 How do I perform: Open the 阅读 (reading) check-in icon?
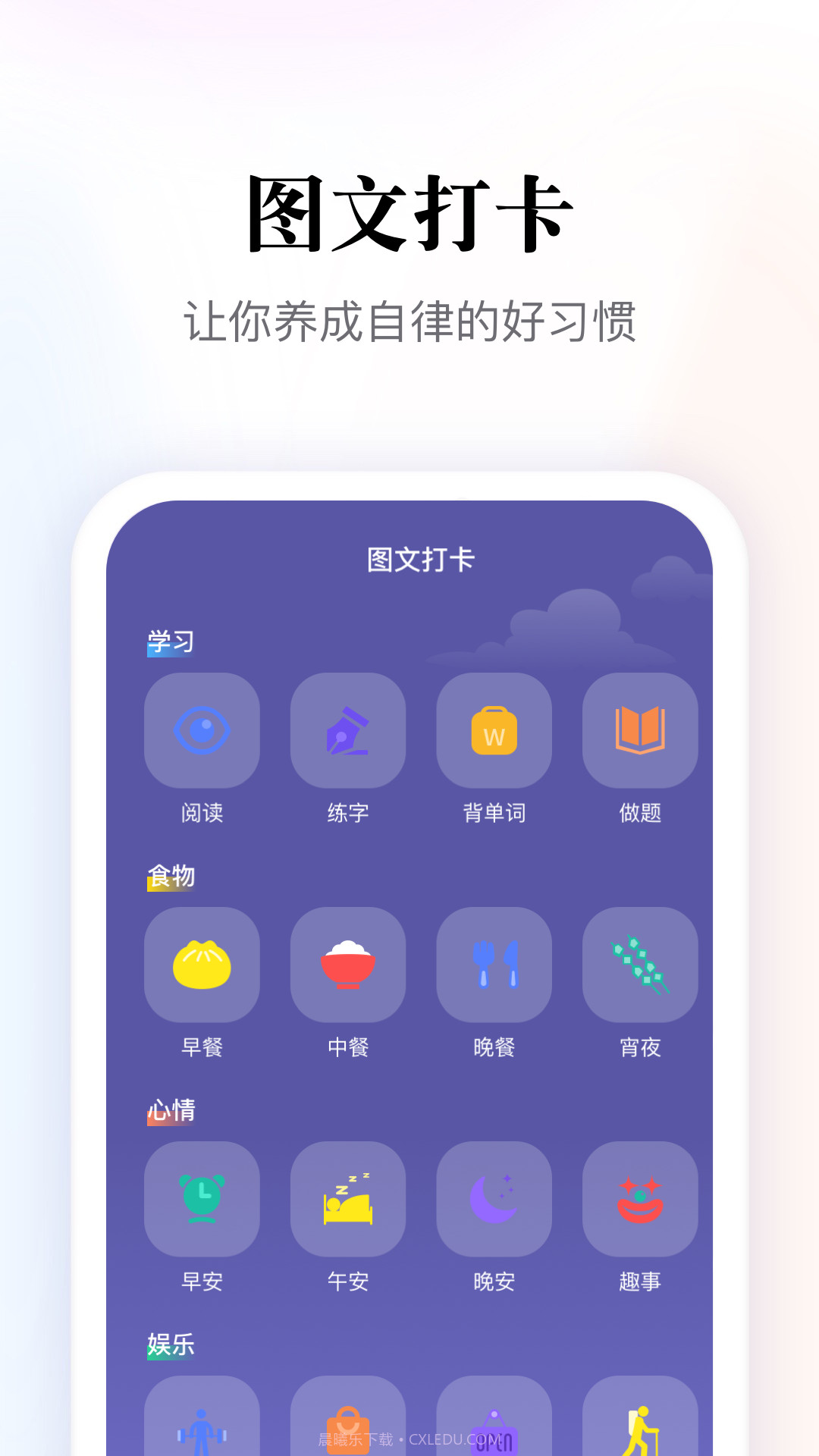click(202, 730)
